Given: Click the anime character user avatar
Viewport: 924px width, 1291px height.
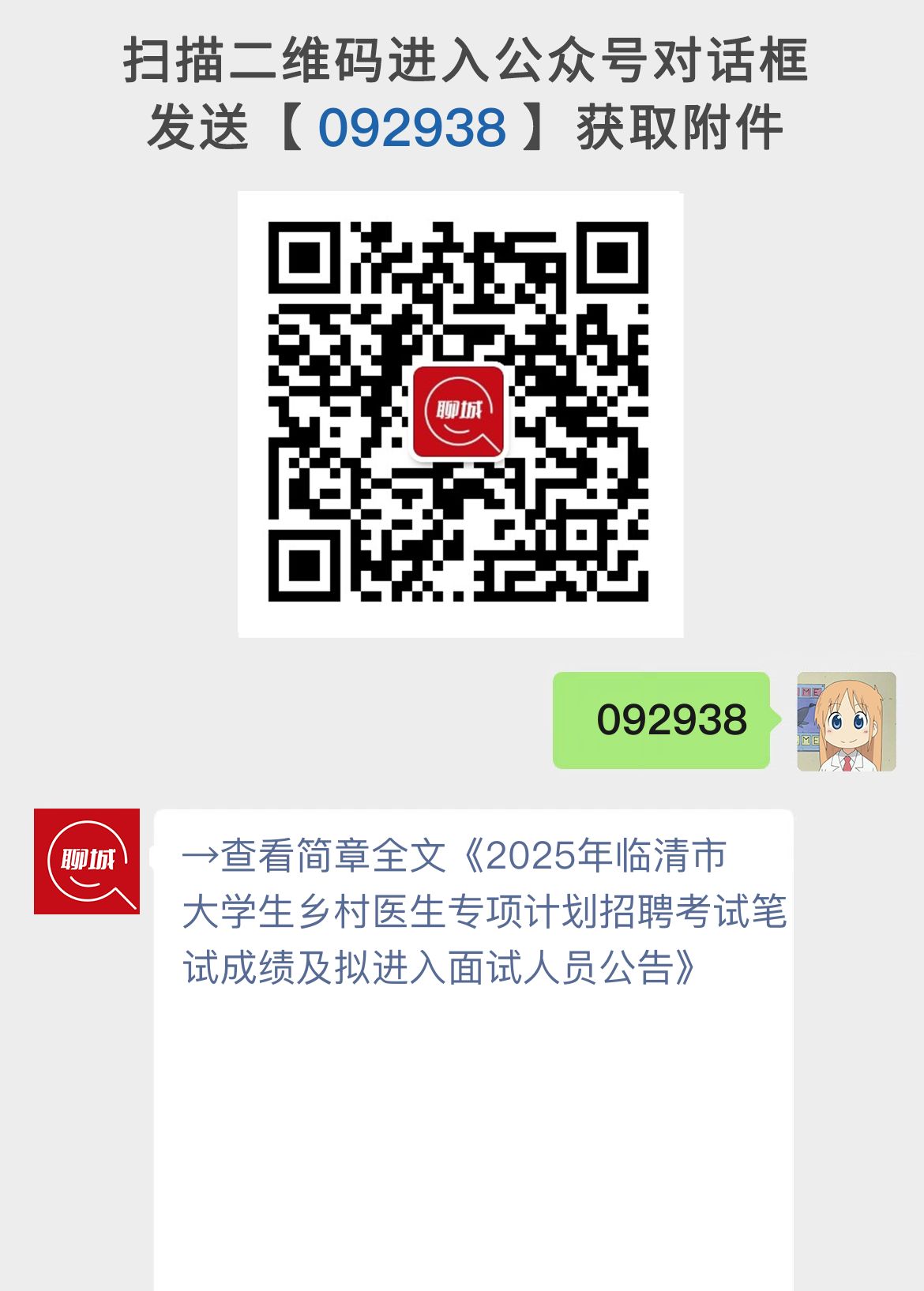Looking at the screenshot, I should pos(845,722).
